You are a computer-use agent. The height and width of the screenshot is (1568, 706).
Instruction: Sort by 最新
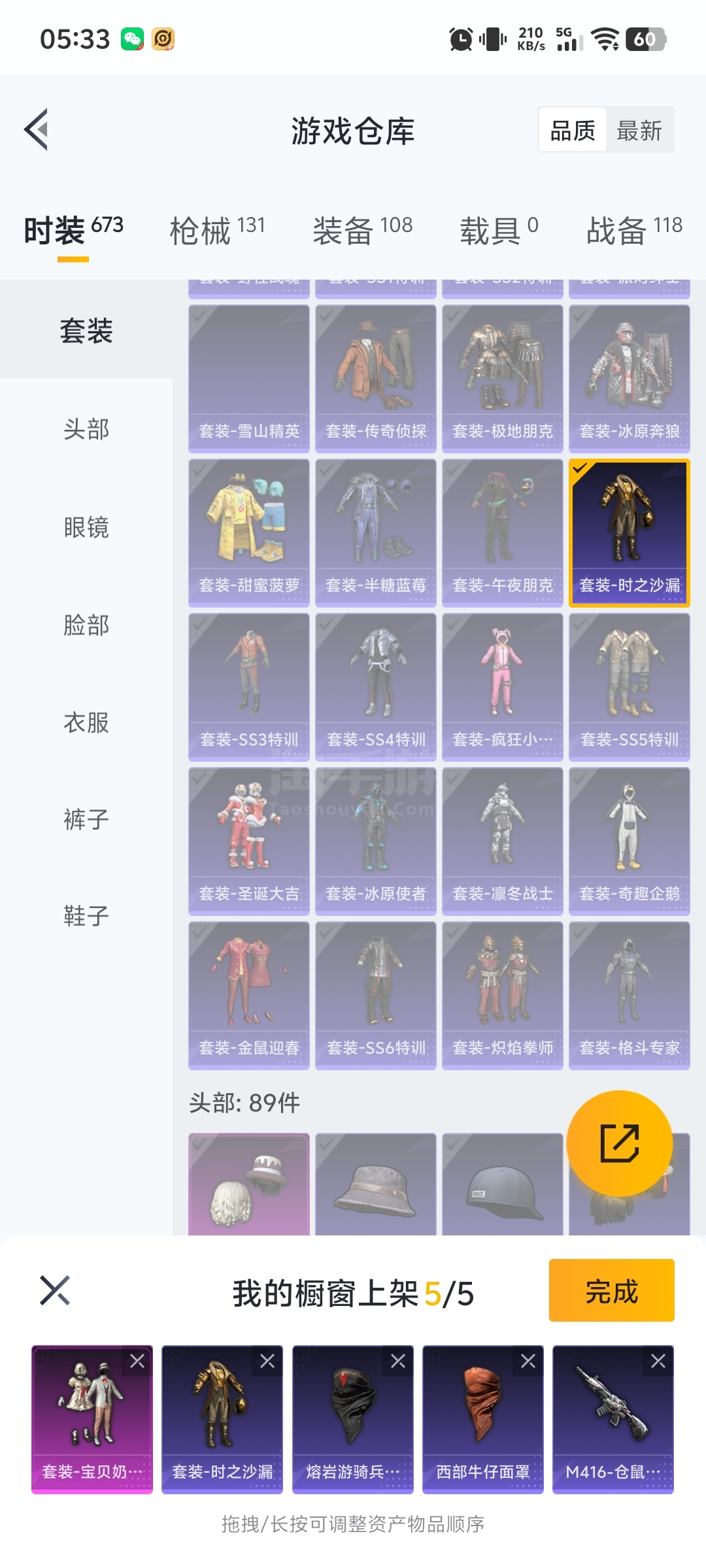(639, 131)
